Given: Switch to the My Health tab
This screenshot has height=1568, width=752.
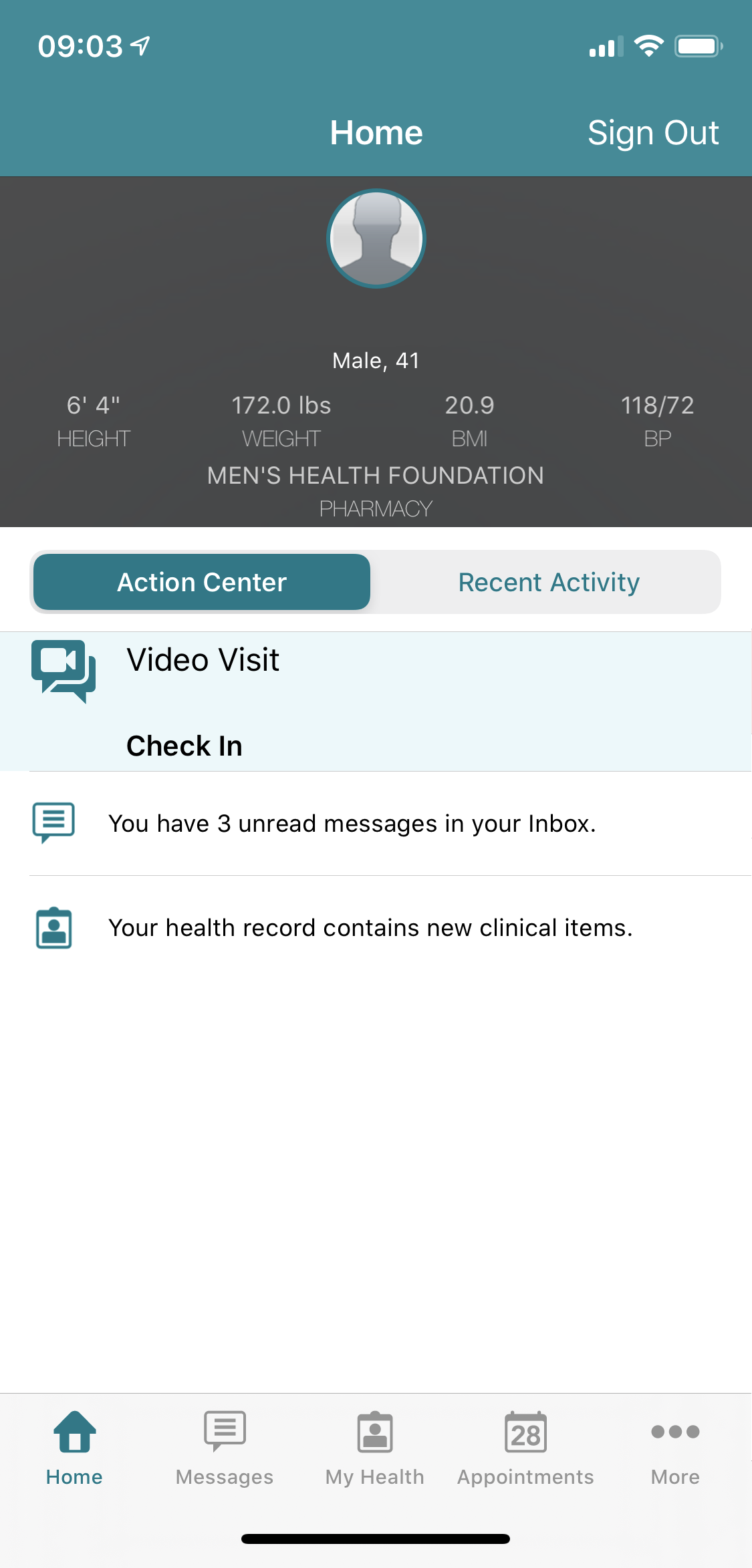Looking at the screenshot, I should click(375, 1447).
